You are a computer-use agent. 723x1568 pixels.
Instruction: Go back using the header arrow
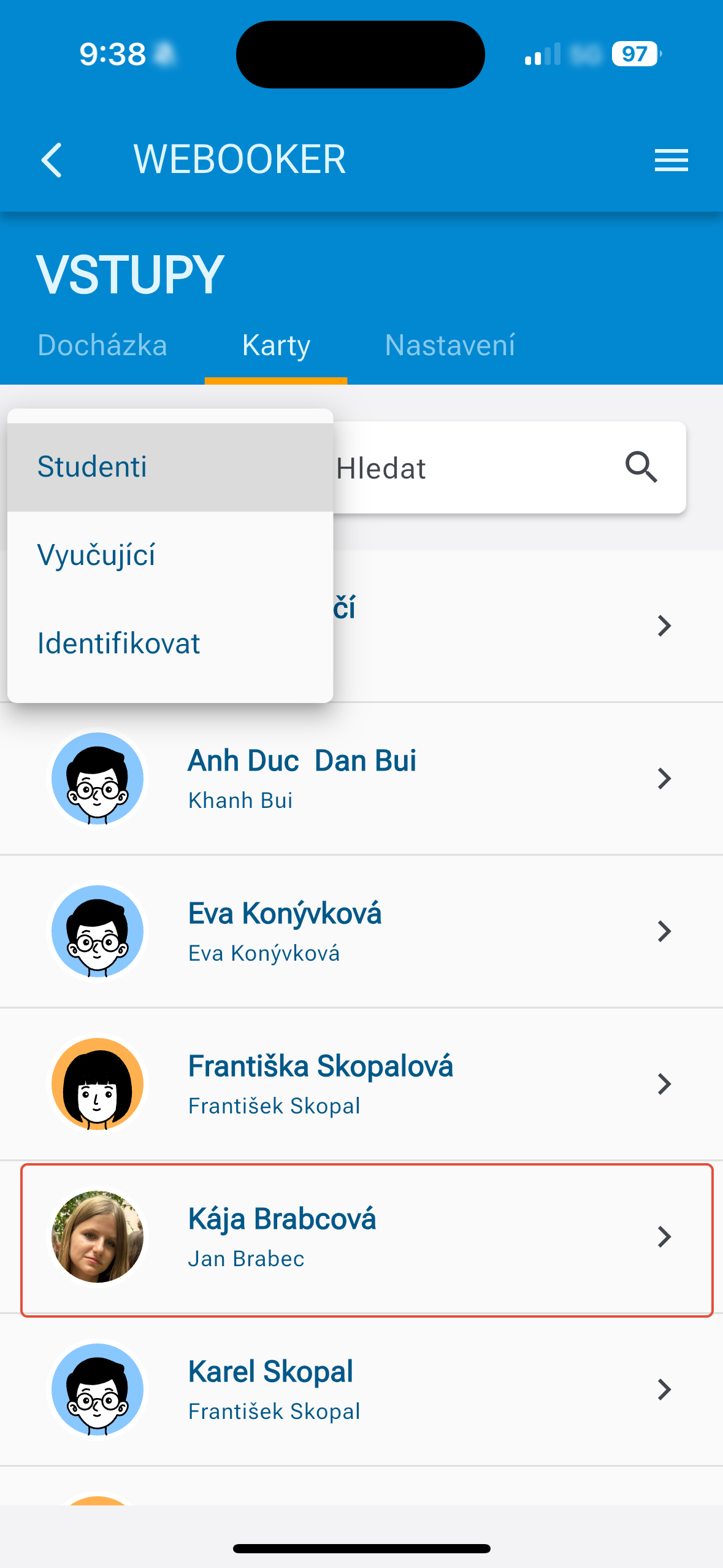52,160
